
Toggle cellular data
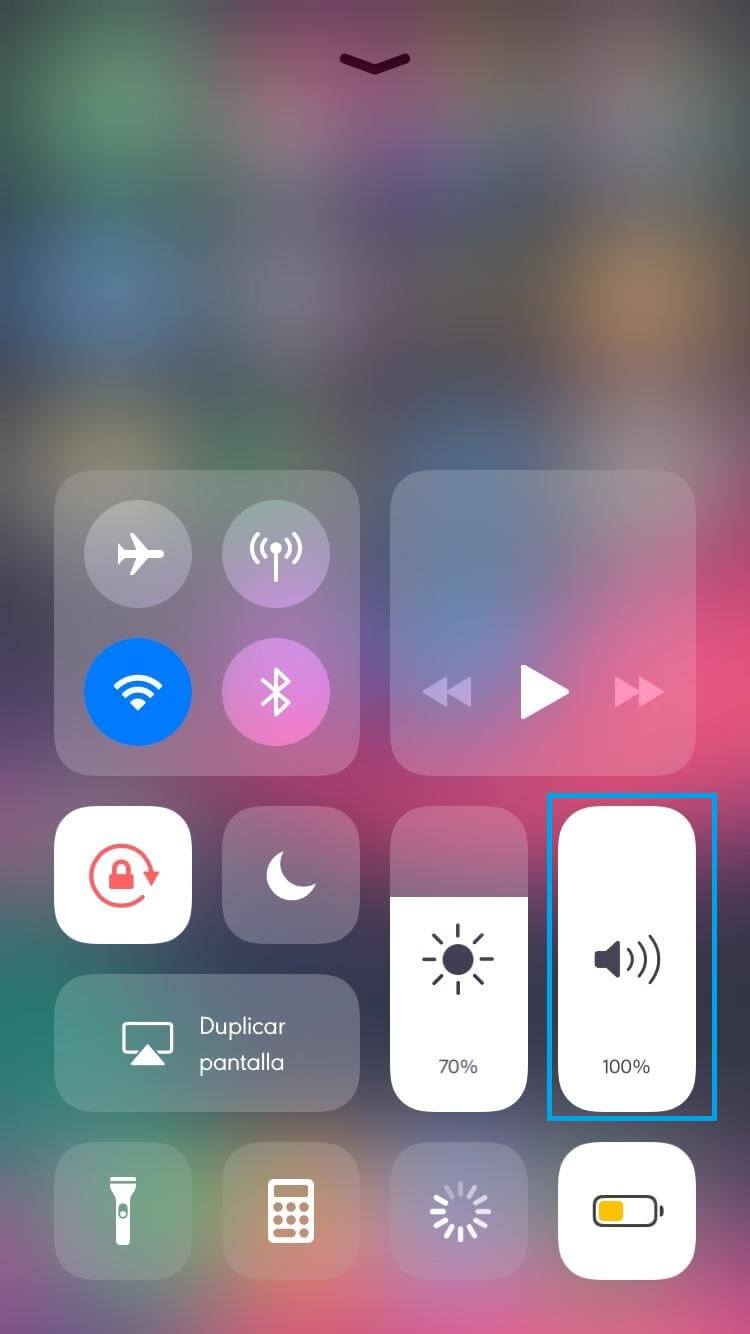pos(275,554)
